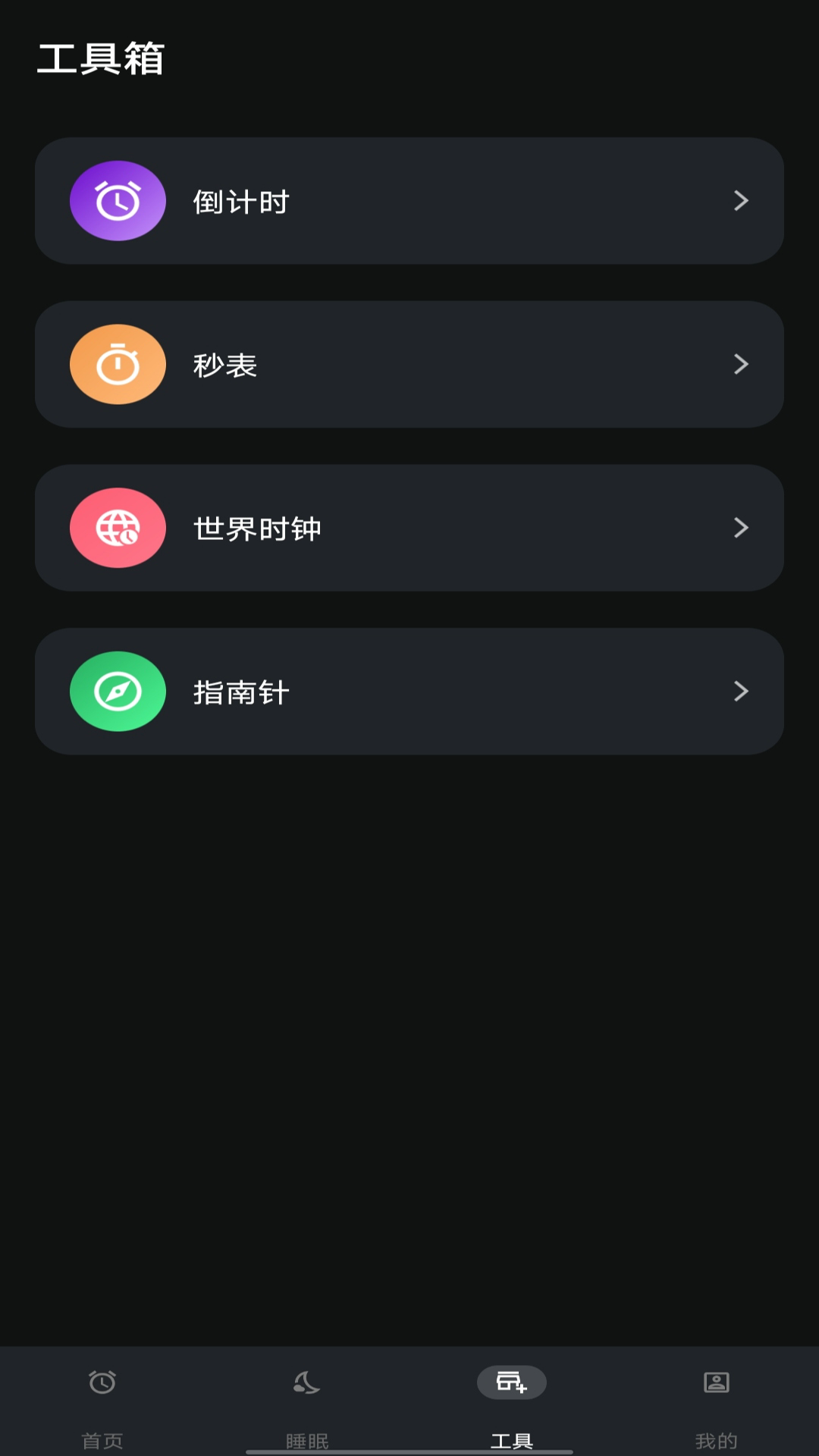Tap the chevron after 世界时钟

coord(740,528)
